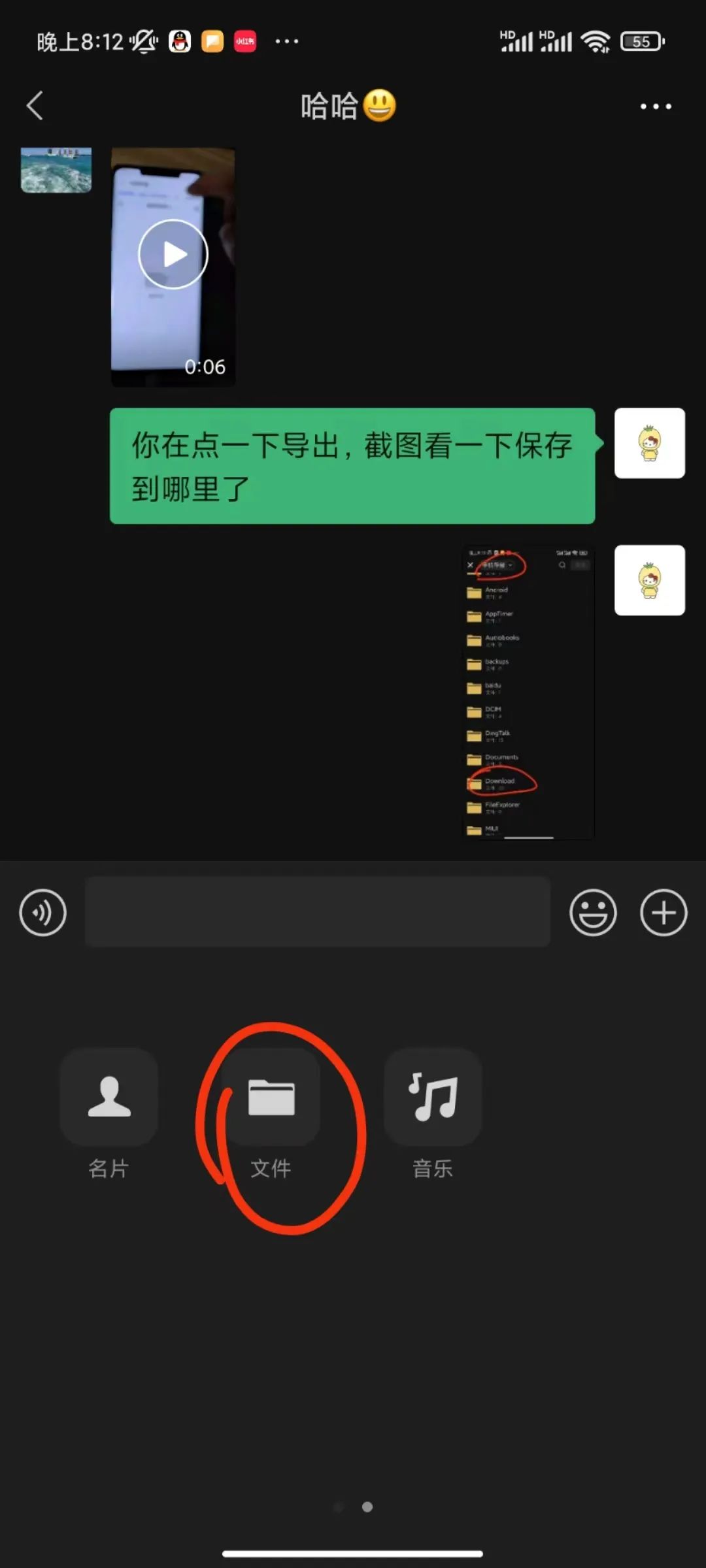Tap the chat title 哈哈

(x=347, y=106)
